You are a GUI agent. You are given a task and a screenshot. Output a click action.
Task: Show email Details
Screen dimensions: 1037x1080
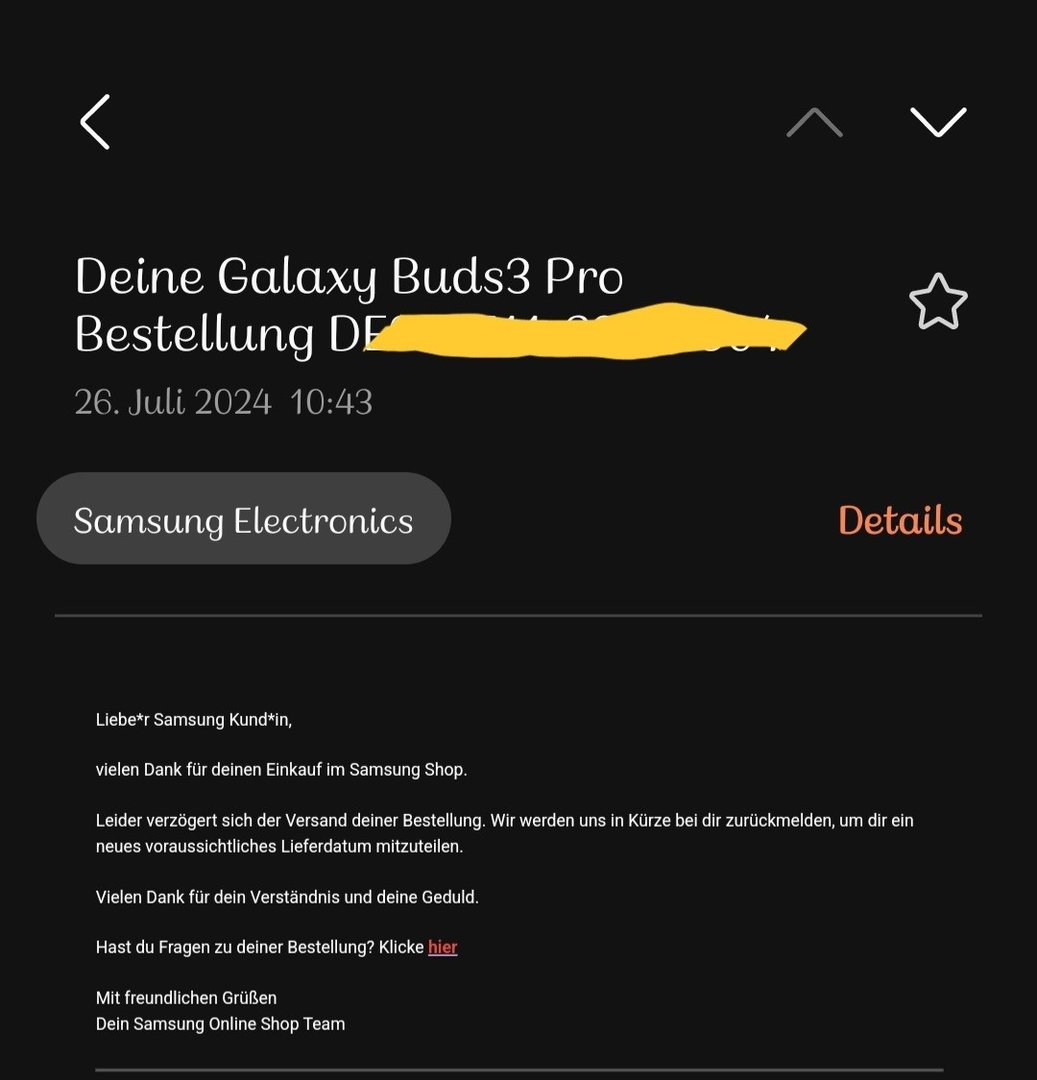click(899, 520)
